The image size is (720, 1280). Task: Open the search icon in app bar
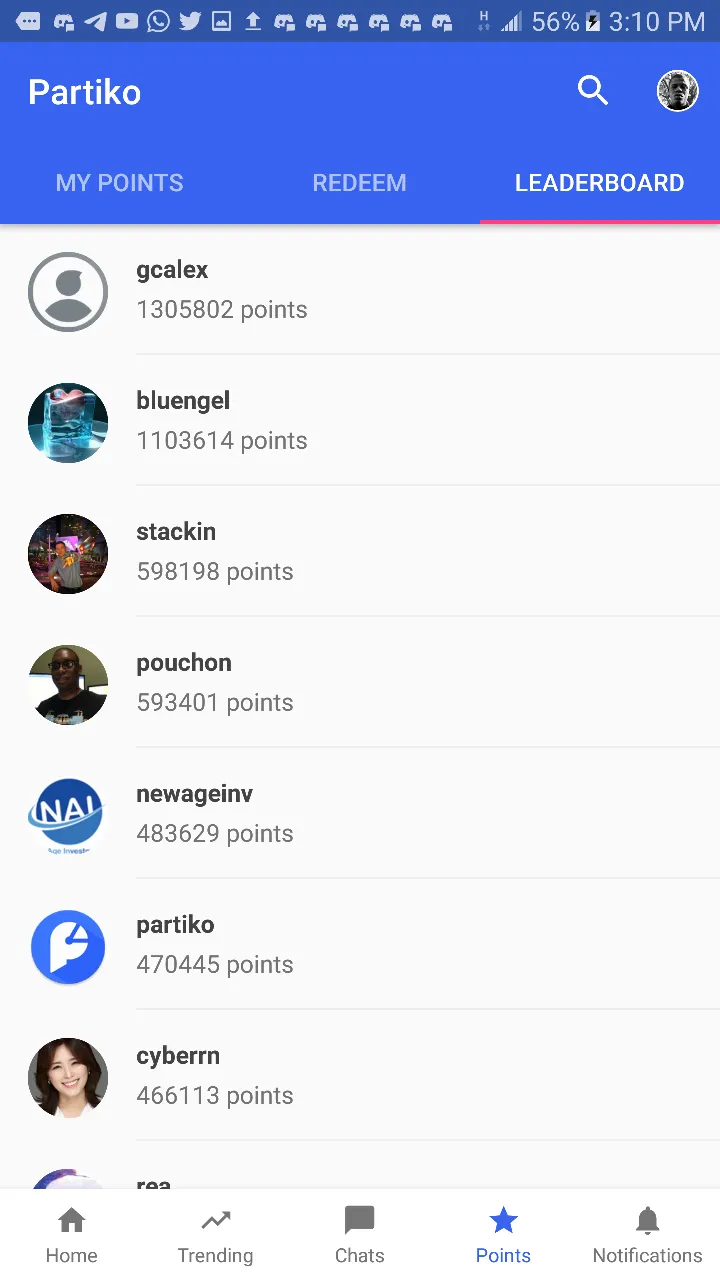click(593, 91)
